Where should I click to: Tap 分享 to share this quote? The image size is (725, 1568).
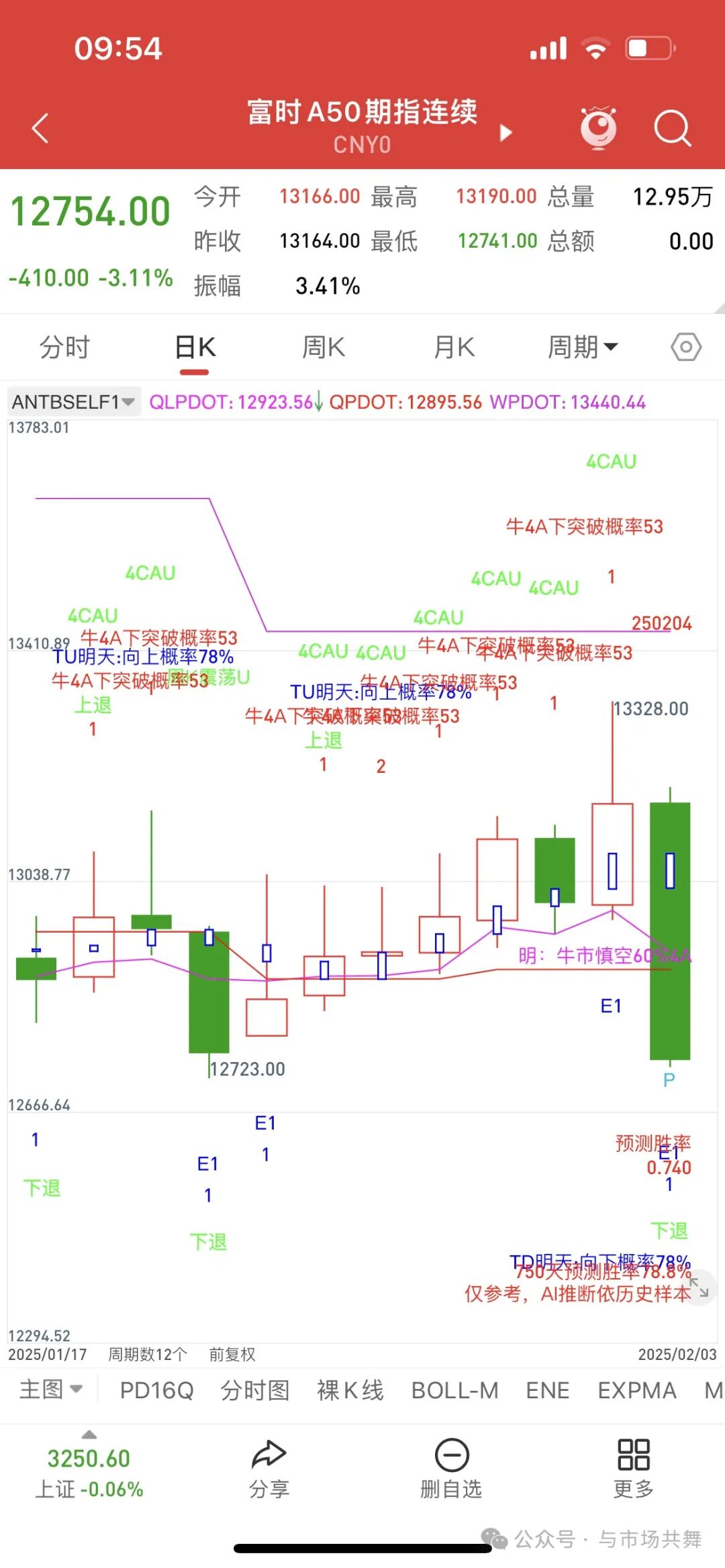coord(269,1469)
